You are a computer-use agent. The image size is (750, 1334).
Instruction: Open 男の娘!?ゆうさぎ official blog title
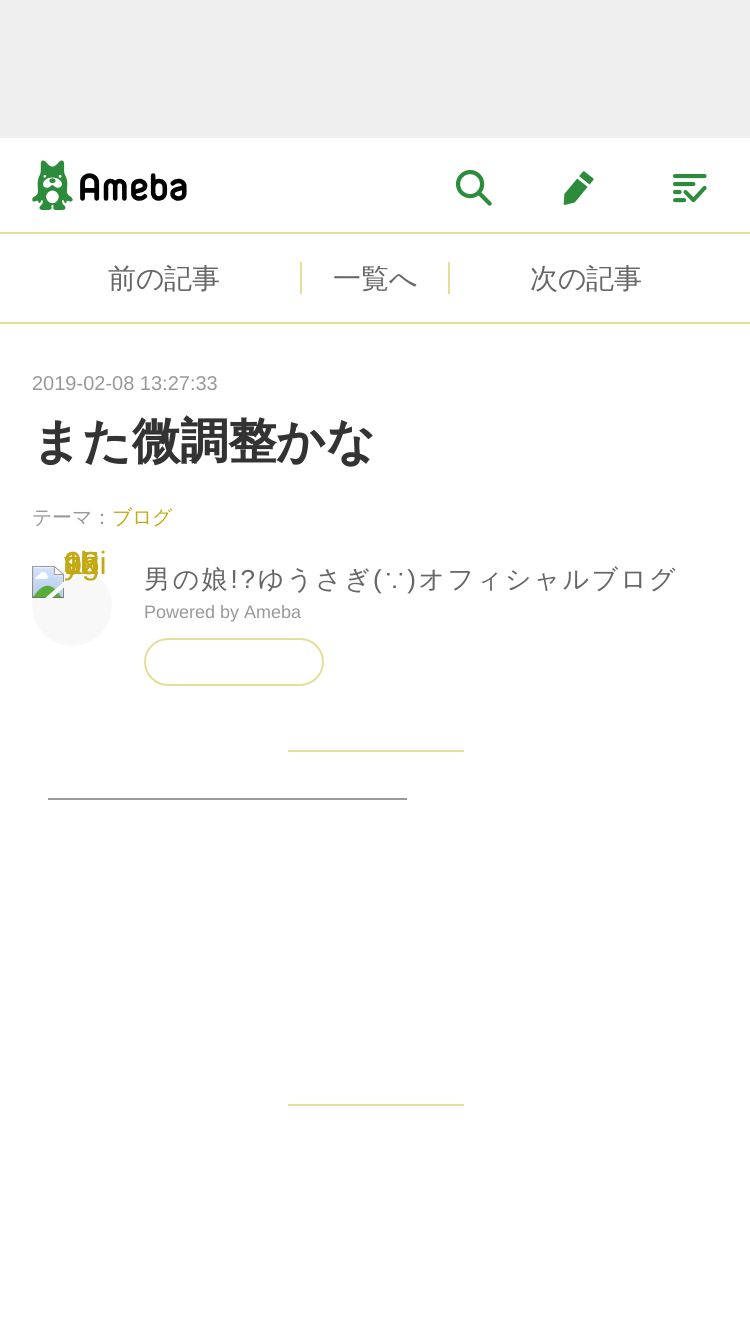click(x=410, y=579)
